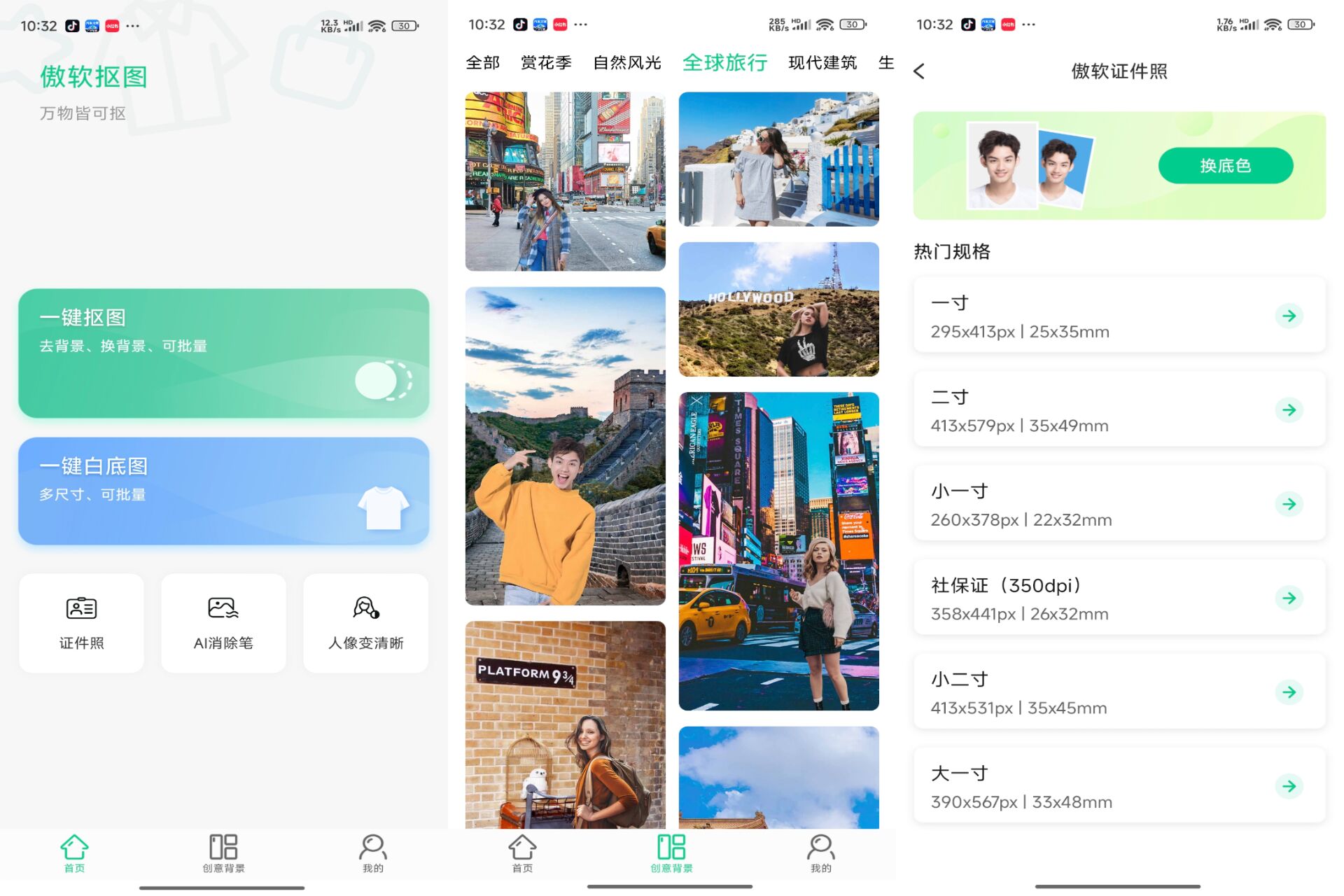Select the 现代建筑 category tab
This screenshot has width=1344, height=896.
point(822,63)
